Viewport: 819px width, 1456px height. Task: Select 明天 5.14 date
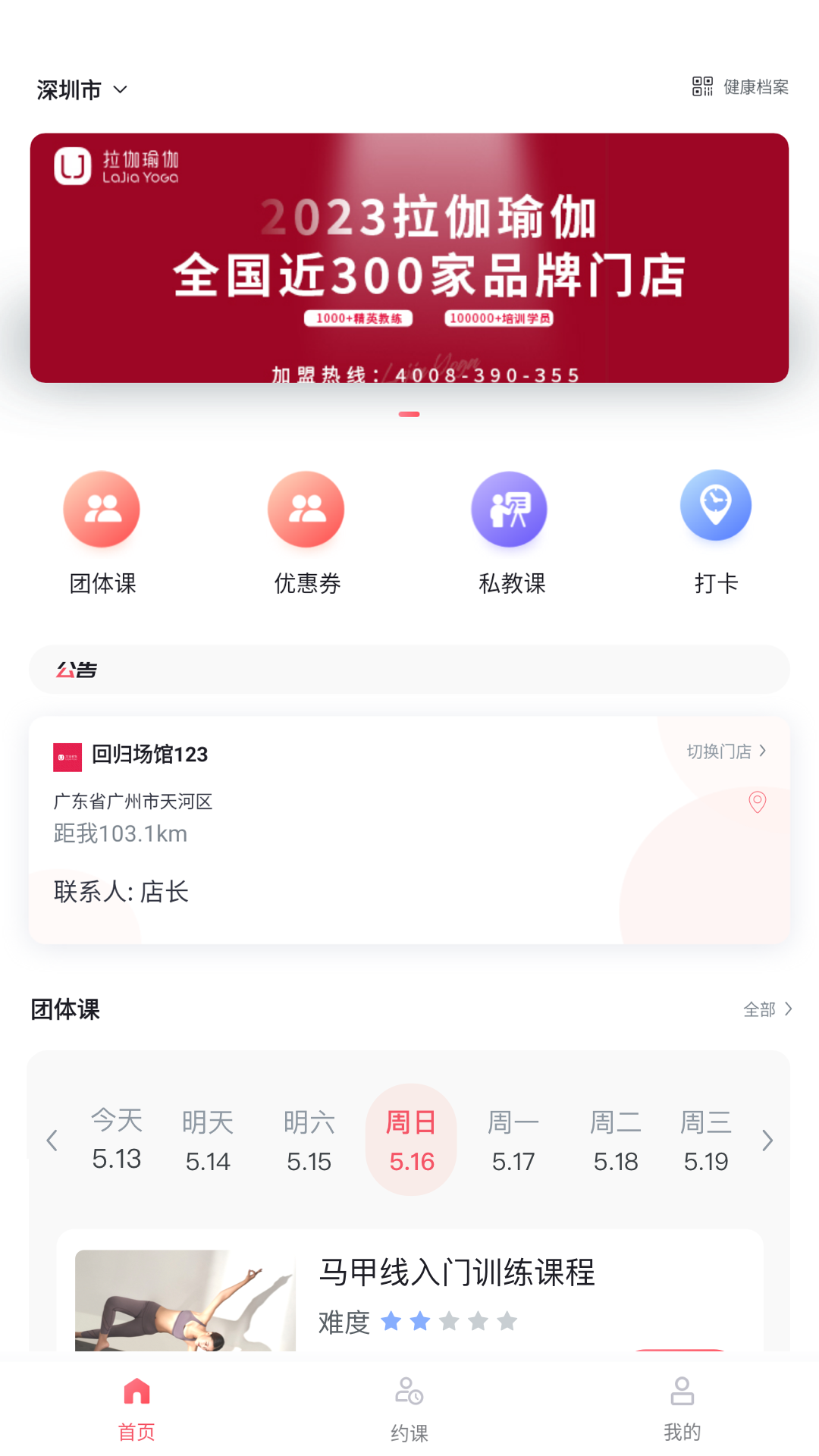pyautogui.click(x=208, y=1141)
